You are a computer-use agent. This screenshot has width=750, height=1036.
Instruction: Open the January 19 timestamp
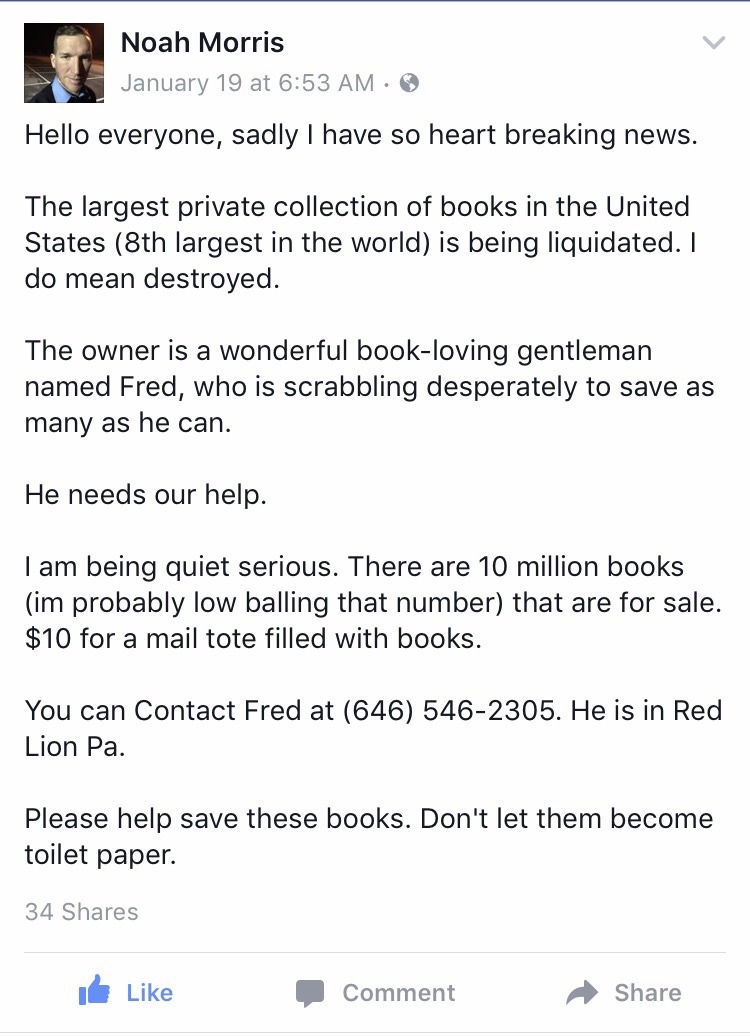tap(246, 83)
